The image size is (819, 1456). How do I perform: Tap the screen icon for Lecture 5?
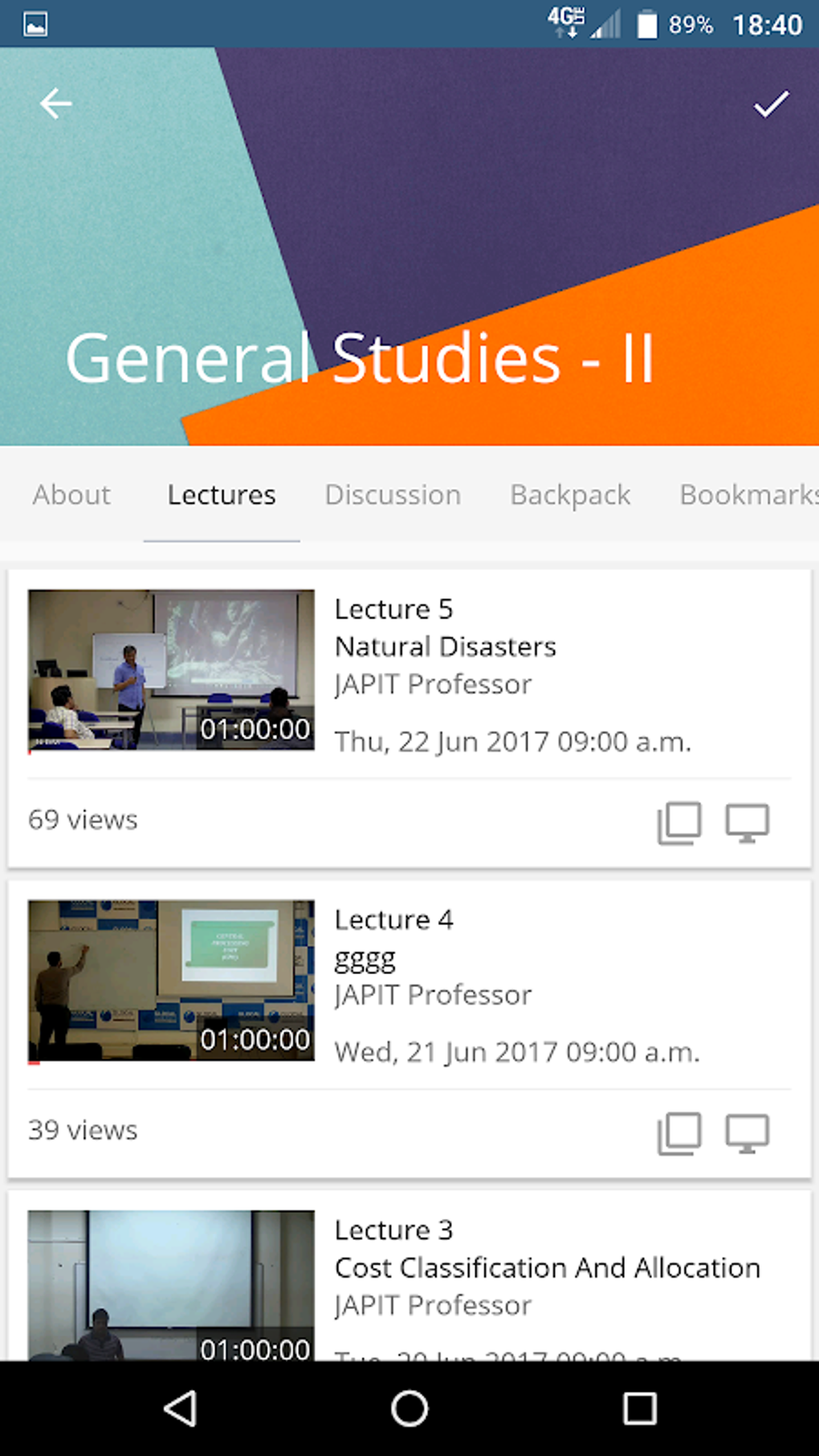(748, 822)
